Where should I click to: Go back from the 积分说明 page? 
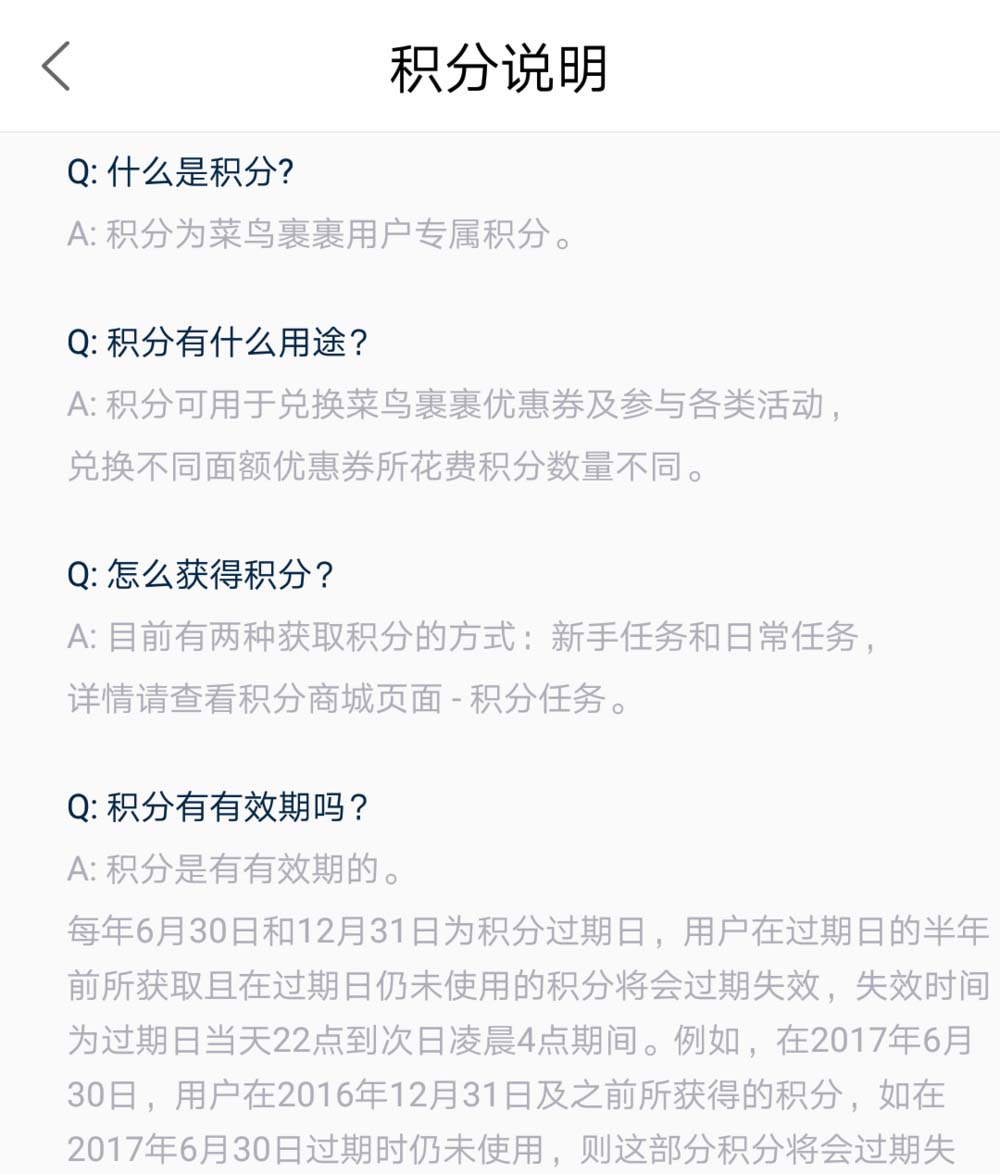coord(56,67)
